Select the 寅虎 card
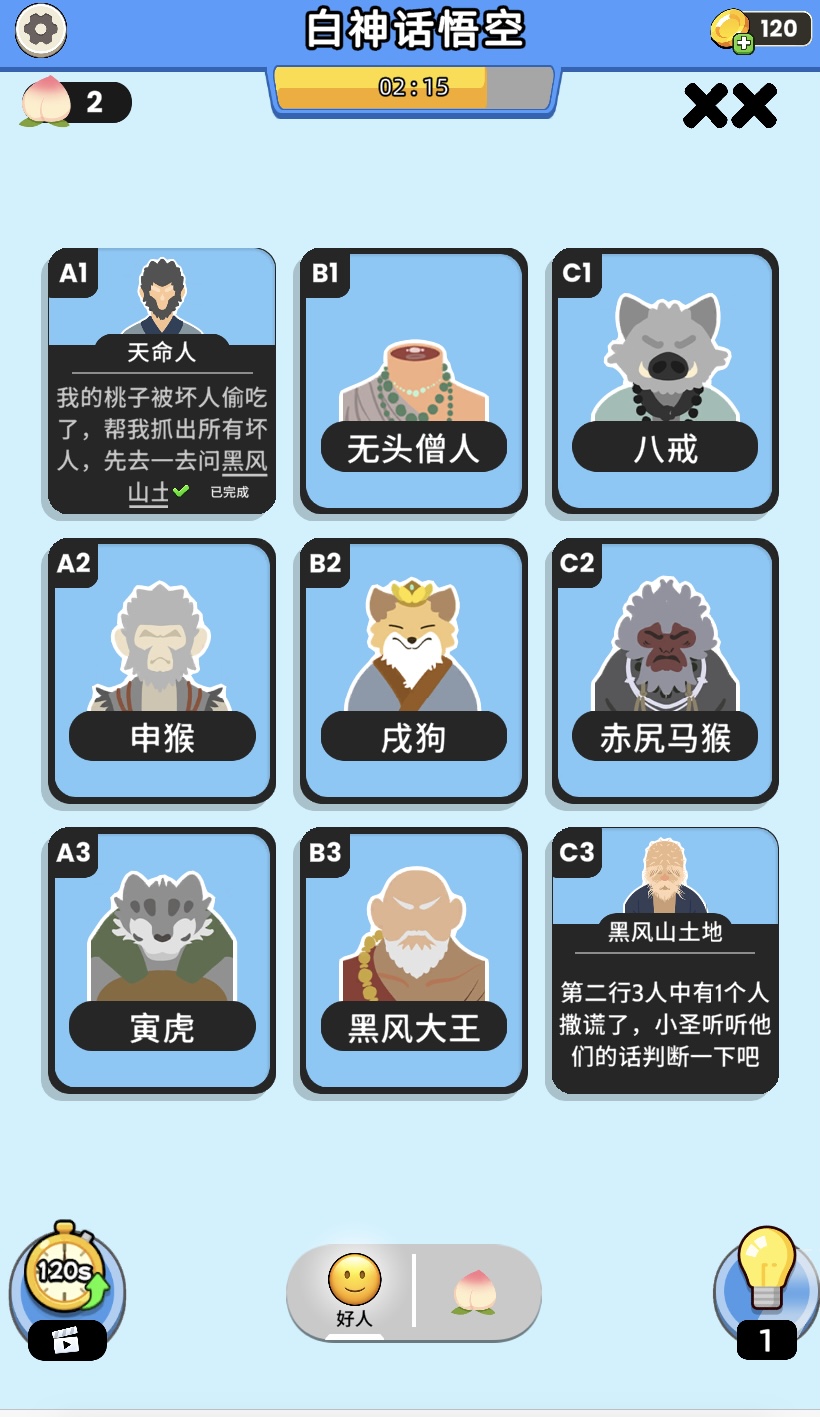This screenshot has width=820, height=1417. coord(162,960)
